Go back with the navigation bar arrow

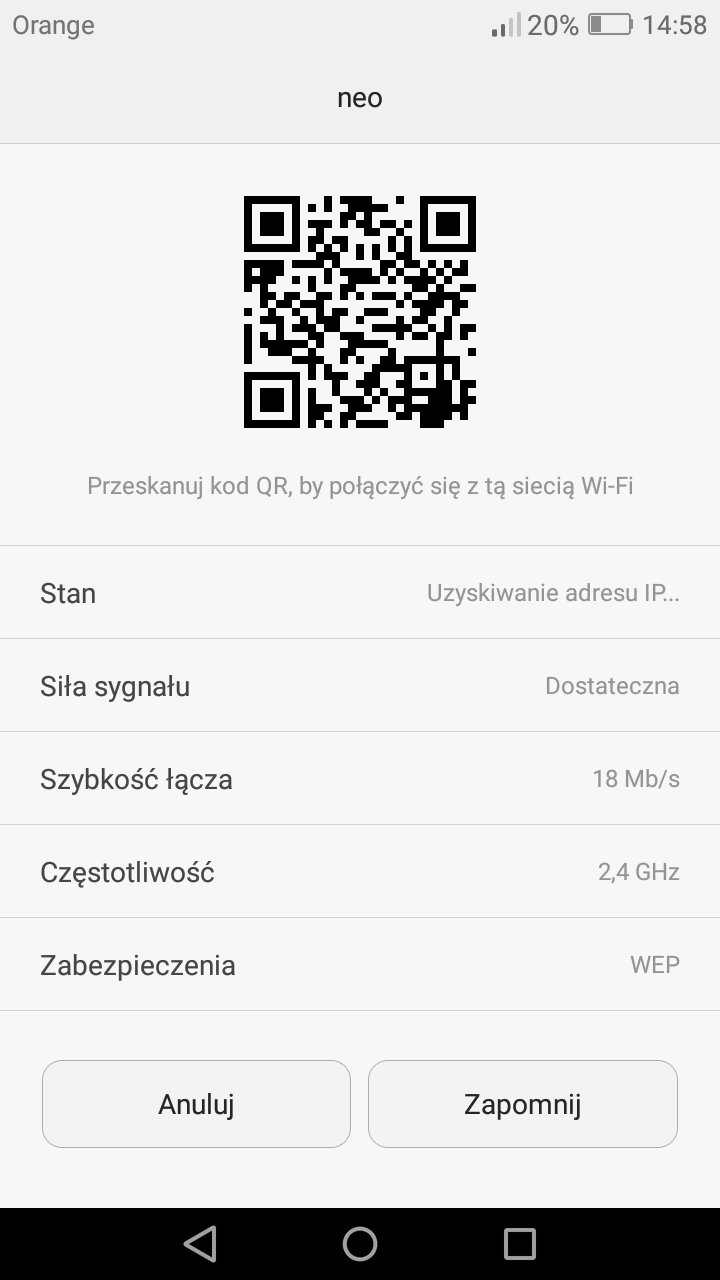point(200,1243)
